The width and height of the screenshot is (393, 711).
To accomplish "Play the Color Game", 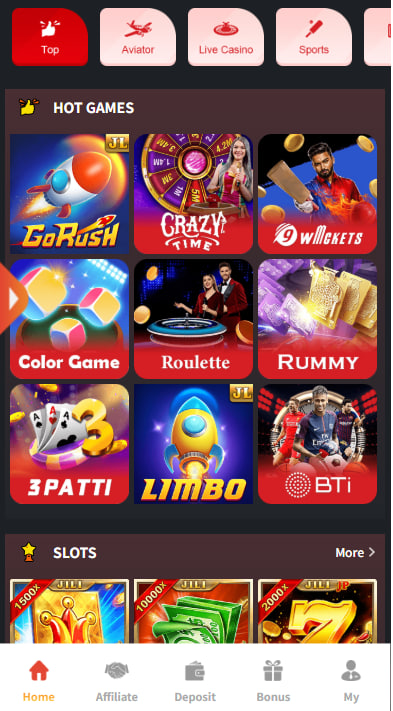I will (69, 319).
